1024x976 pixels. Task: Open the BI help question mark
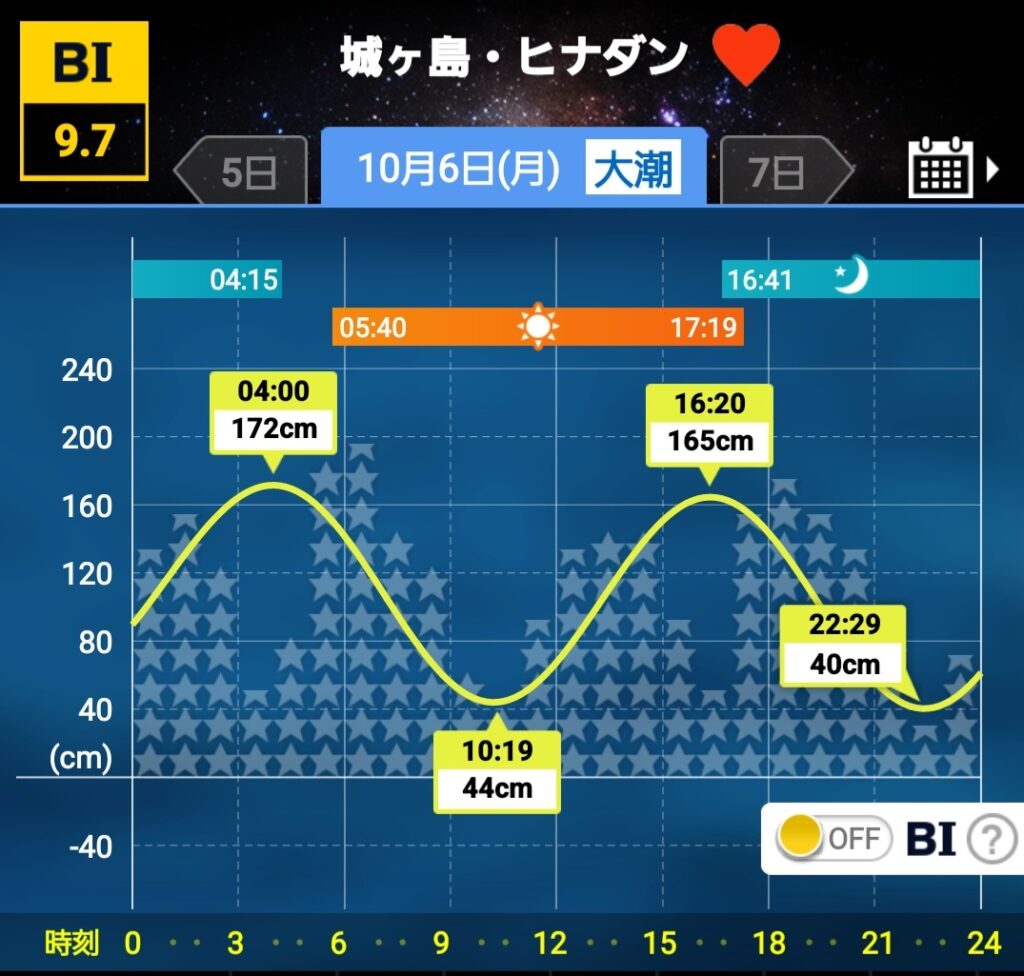point(990,839)
